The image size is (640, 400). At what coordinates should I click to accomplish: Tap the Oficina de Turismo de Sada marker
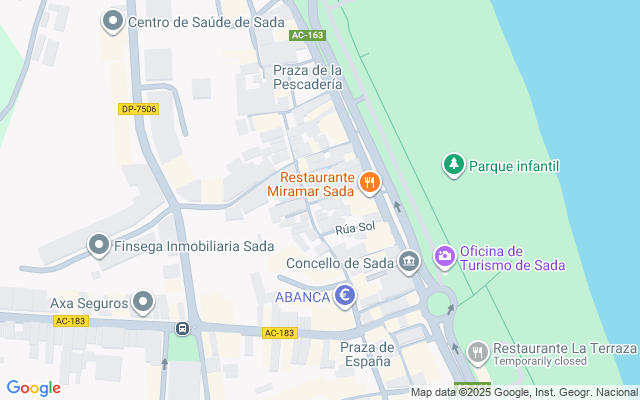pos(444,257)
